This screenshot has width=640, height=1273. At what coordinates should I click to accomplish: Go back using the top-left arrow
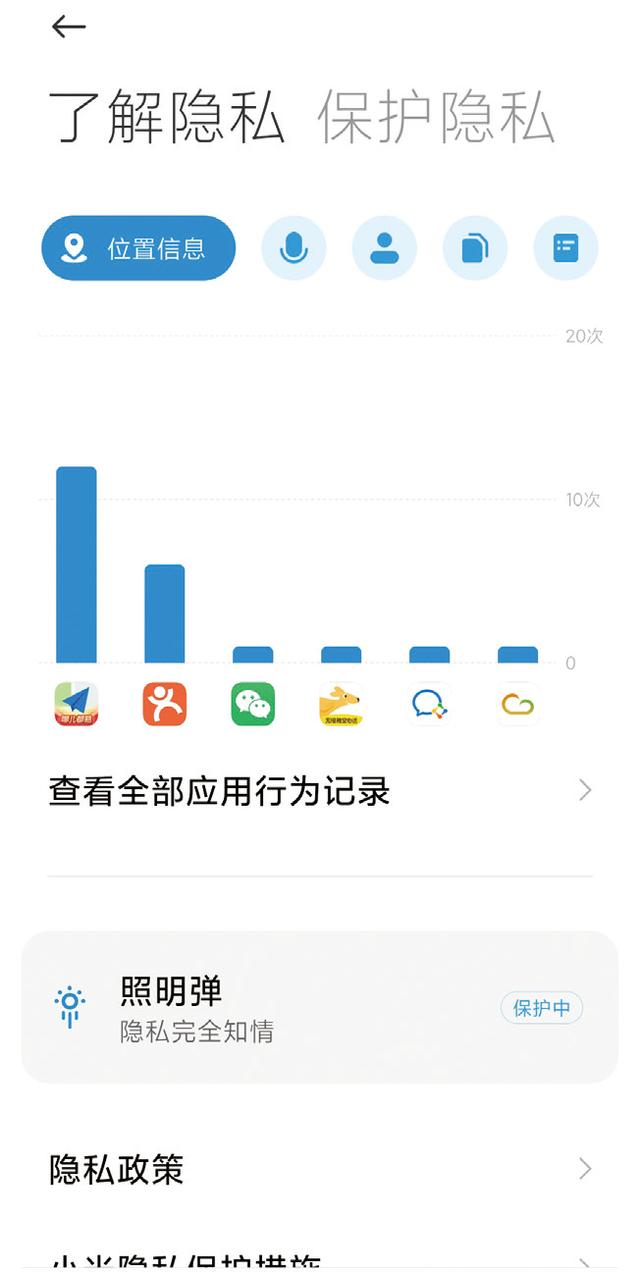click(68, 27)
